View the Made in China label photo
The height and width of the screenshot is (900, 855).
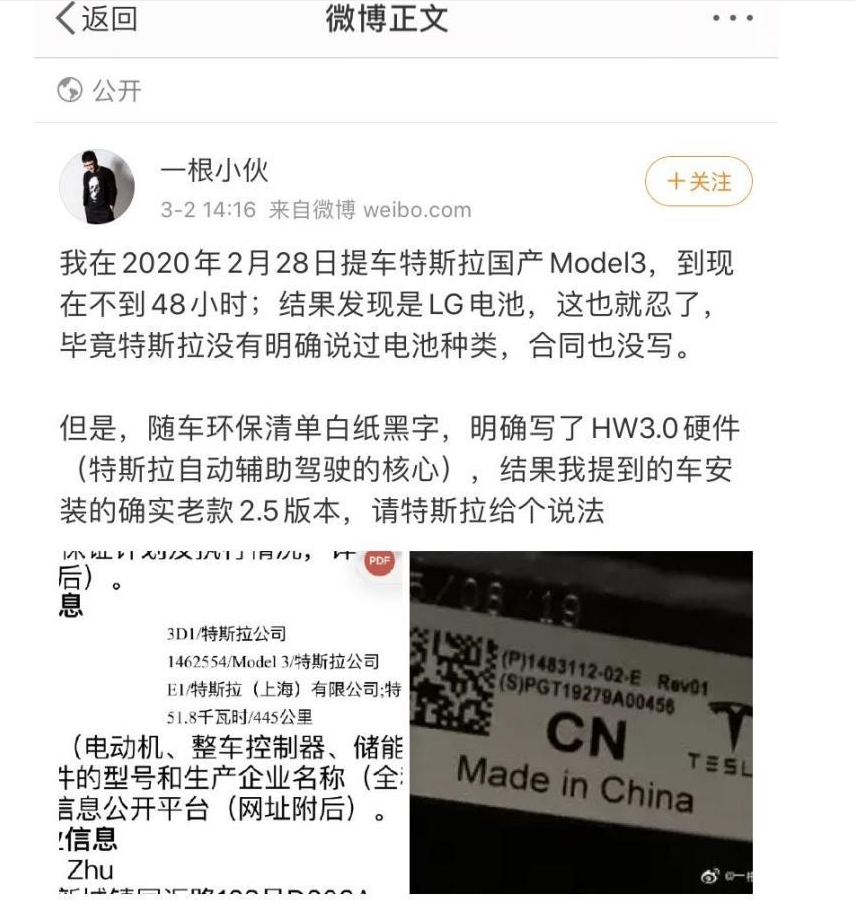click(581, 720)
